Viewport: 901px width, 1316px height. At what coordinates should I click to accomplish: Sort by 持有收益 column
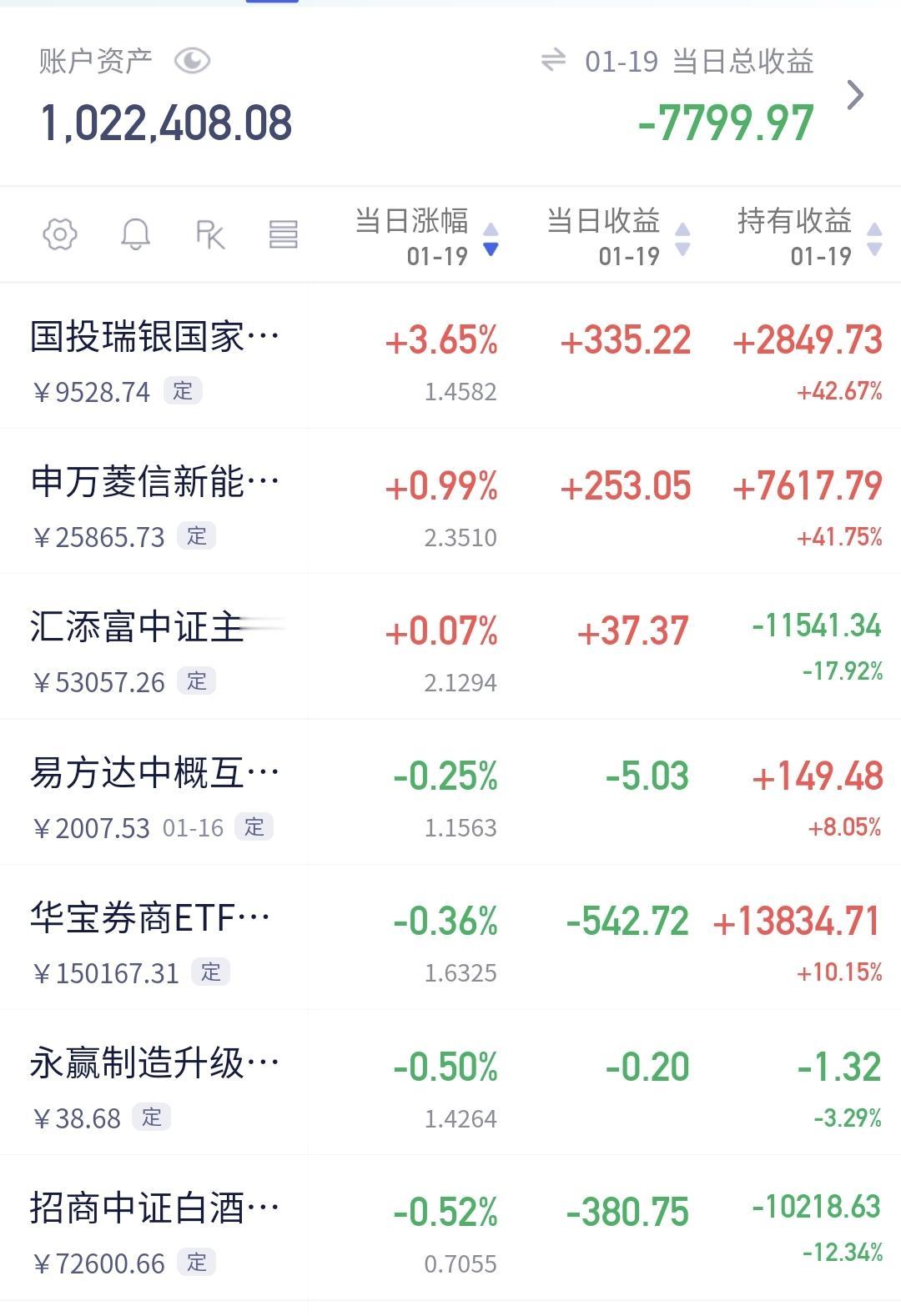pyautogui.click(x=809, y=237)
